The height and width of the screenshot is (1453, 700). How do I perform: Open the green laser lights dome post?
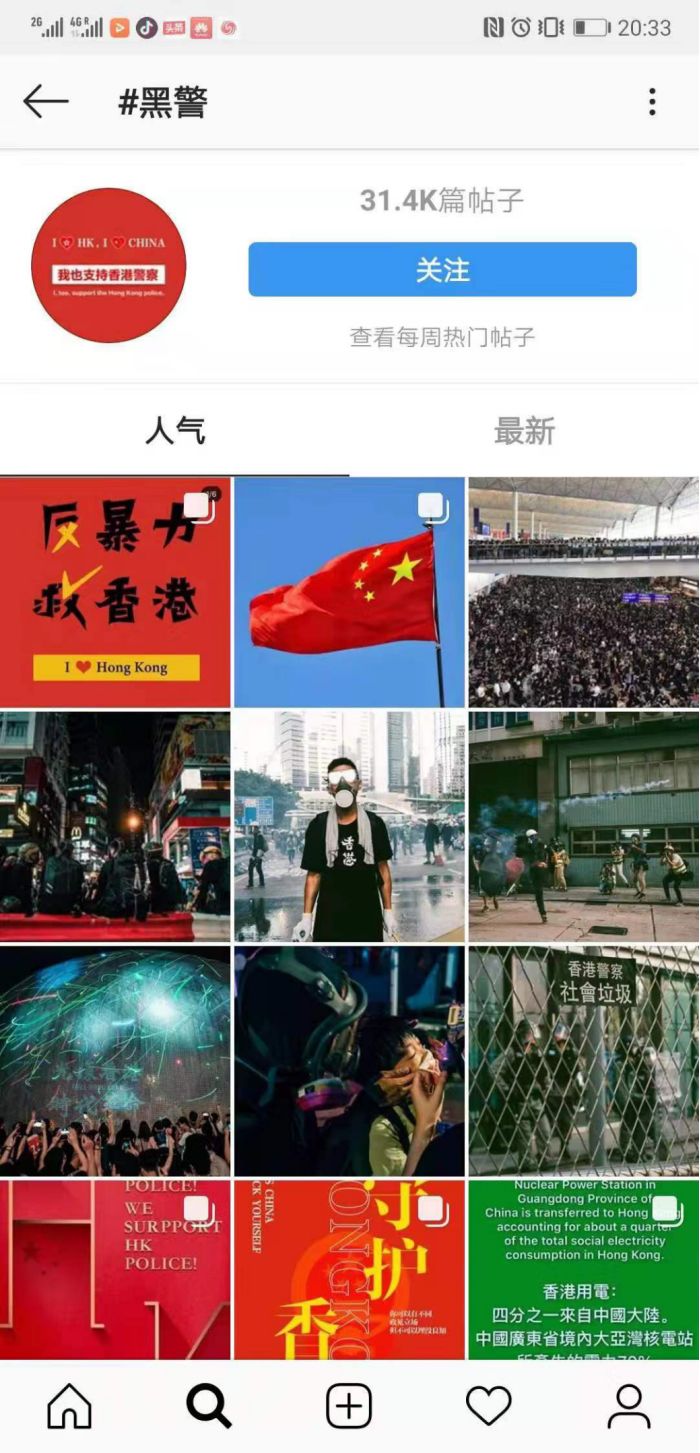tap(115, 1061)
